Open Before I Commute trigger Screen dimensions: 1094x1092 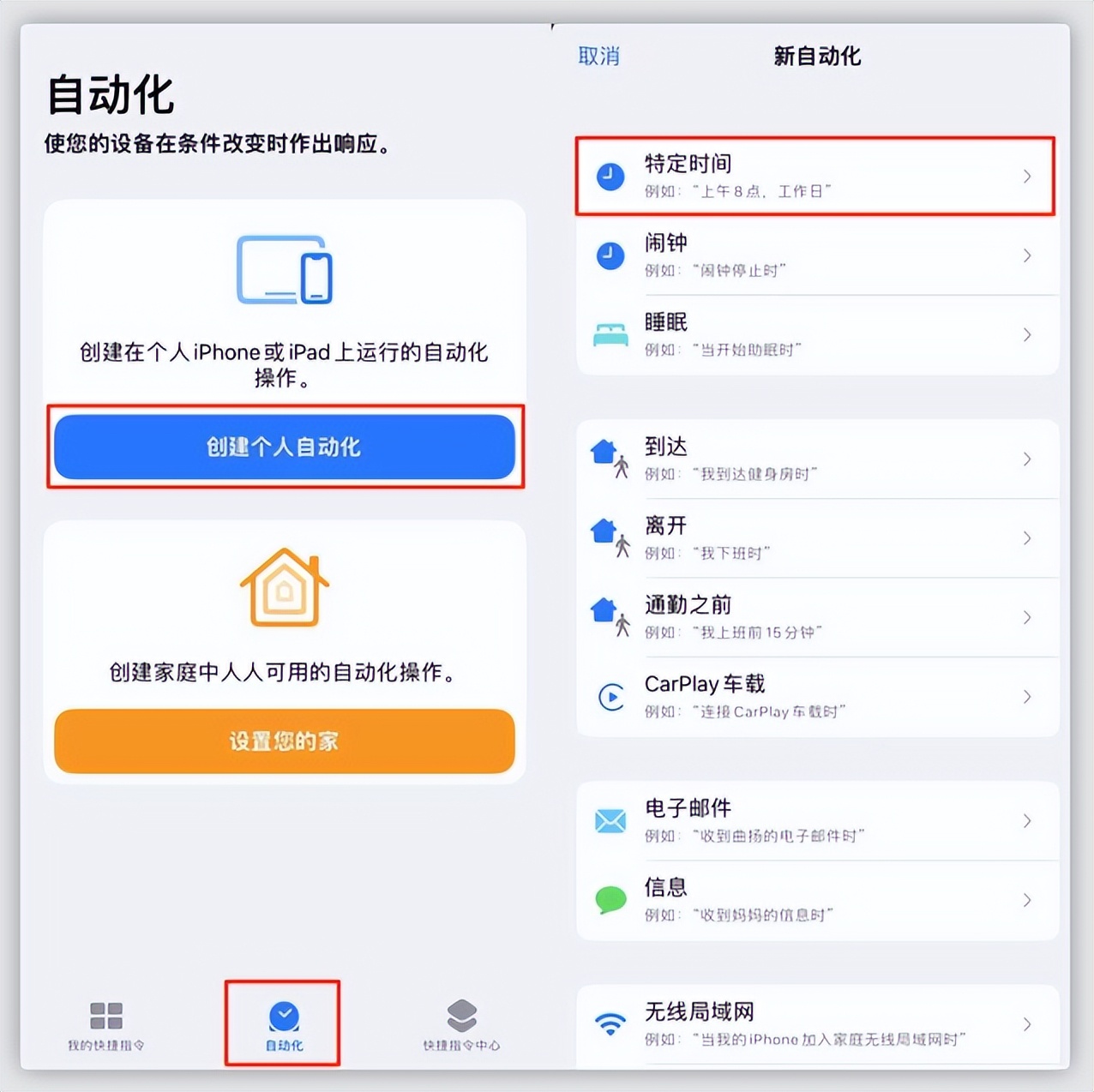tap(814, 617)
